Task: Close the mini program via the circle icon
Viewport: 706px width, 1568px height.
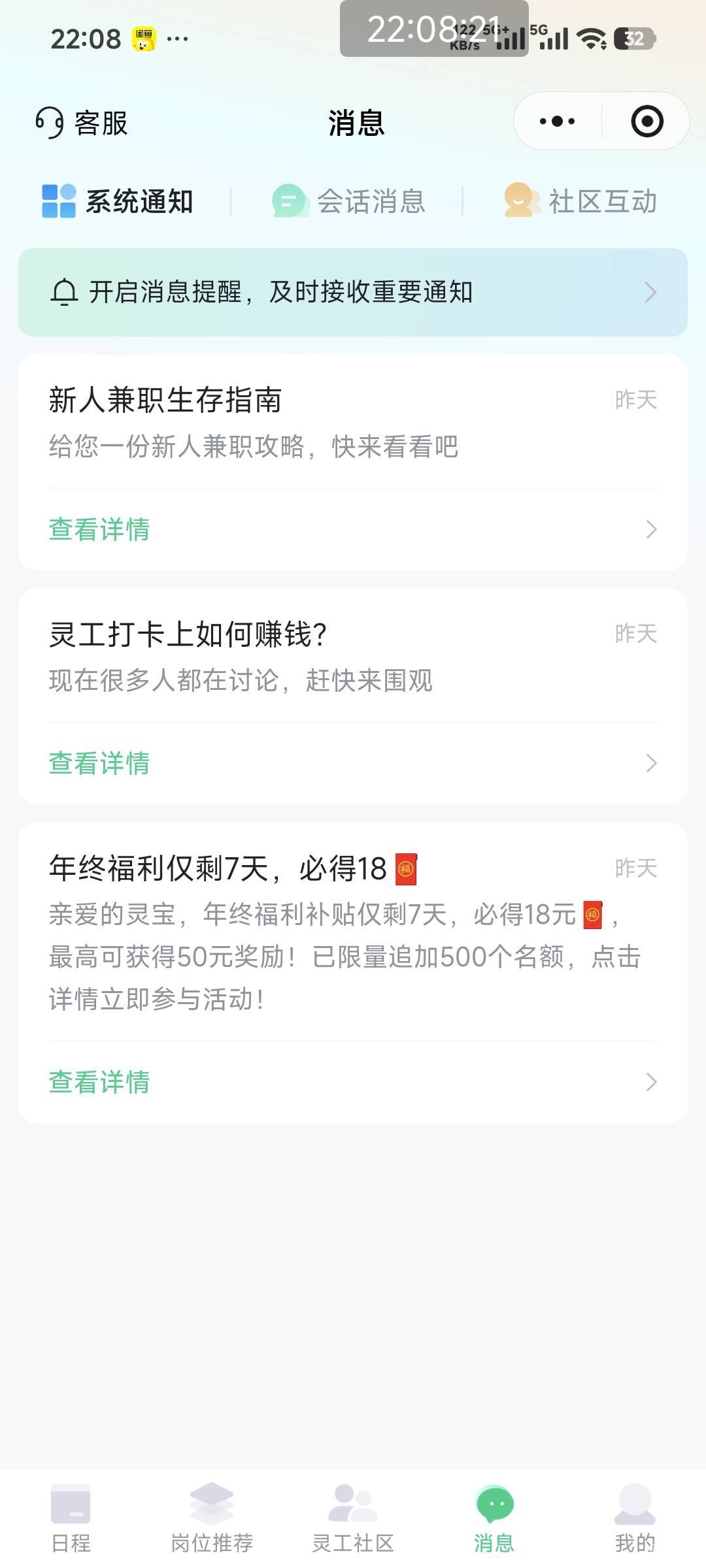Action: click(x=647, y=122)
